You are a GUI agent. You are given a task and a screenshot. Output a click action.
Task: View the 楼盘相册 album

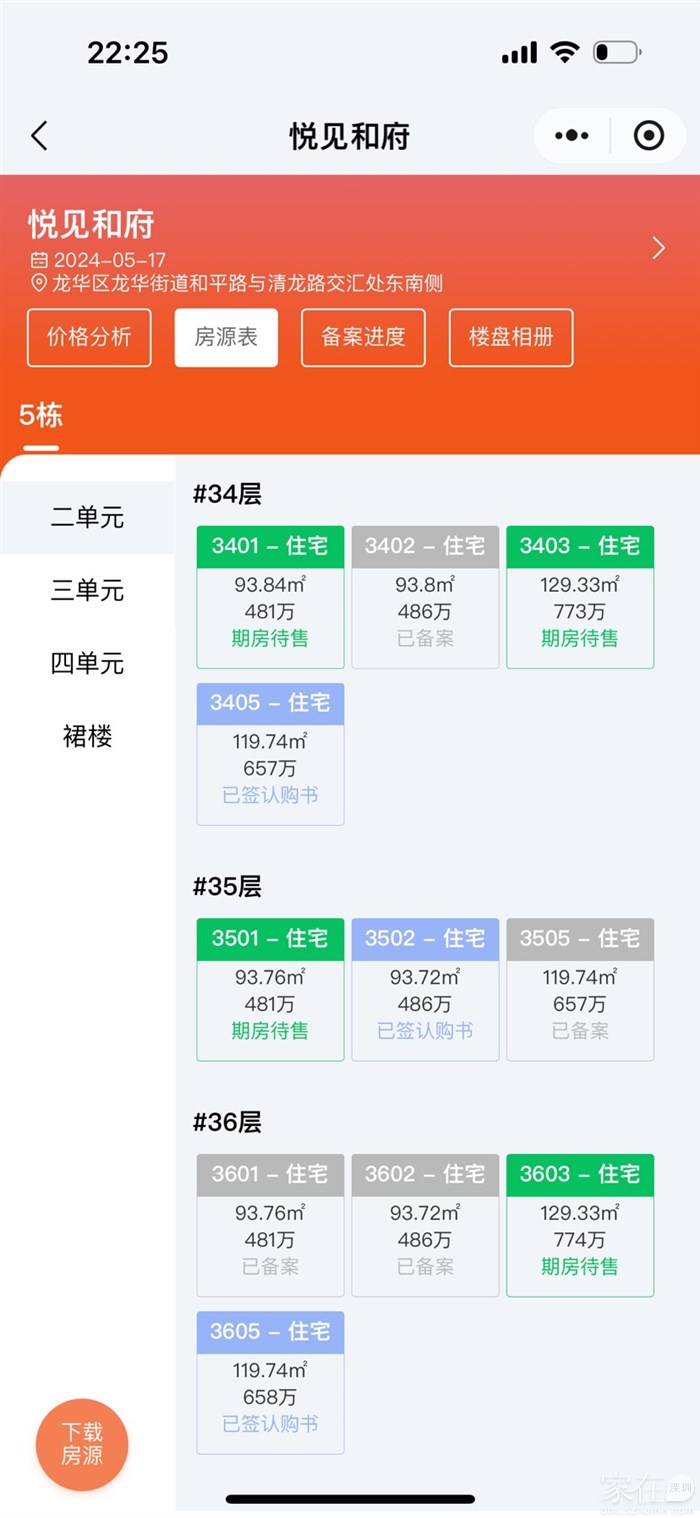(511, 337)
